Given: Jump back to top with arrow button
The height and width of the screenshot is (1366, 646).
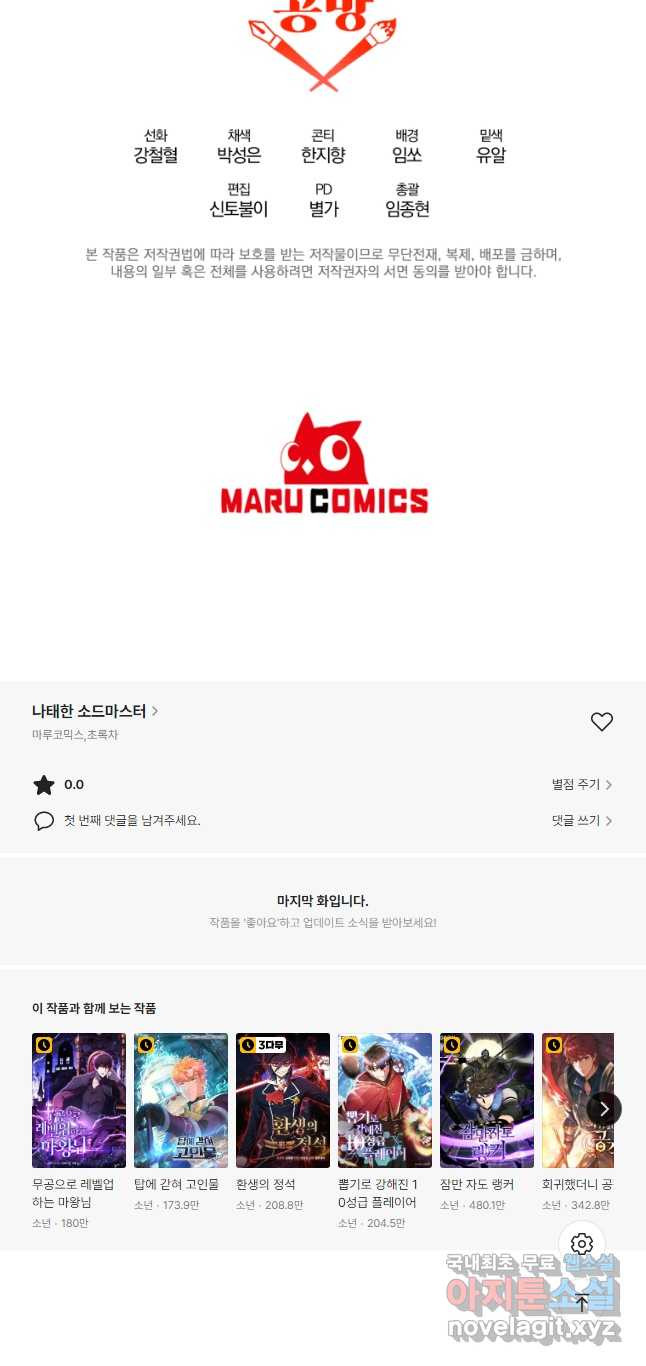Looking at the screenshot, I should coord(582,1302).
